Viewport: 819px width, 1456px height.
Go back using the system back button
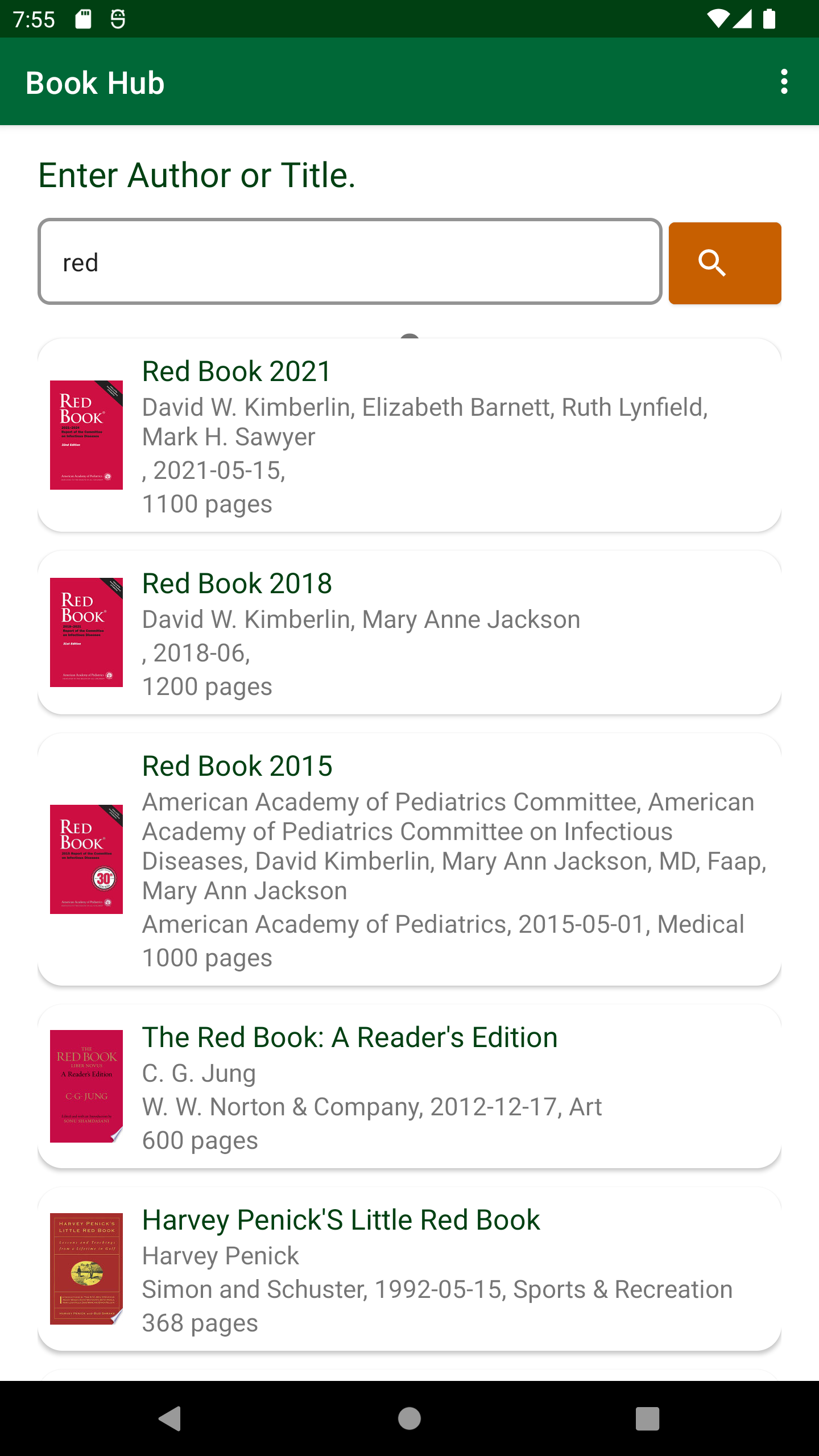170,1418
